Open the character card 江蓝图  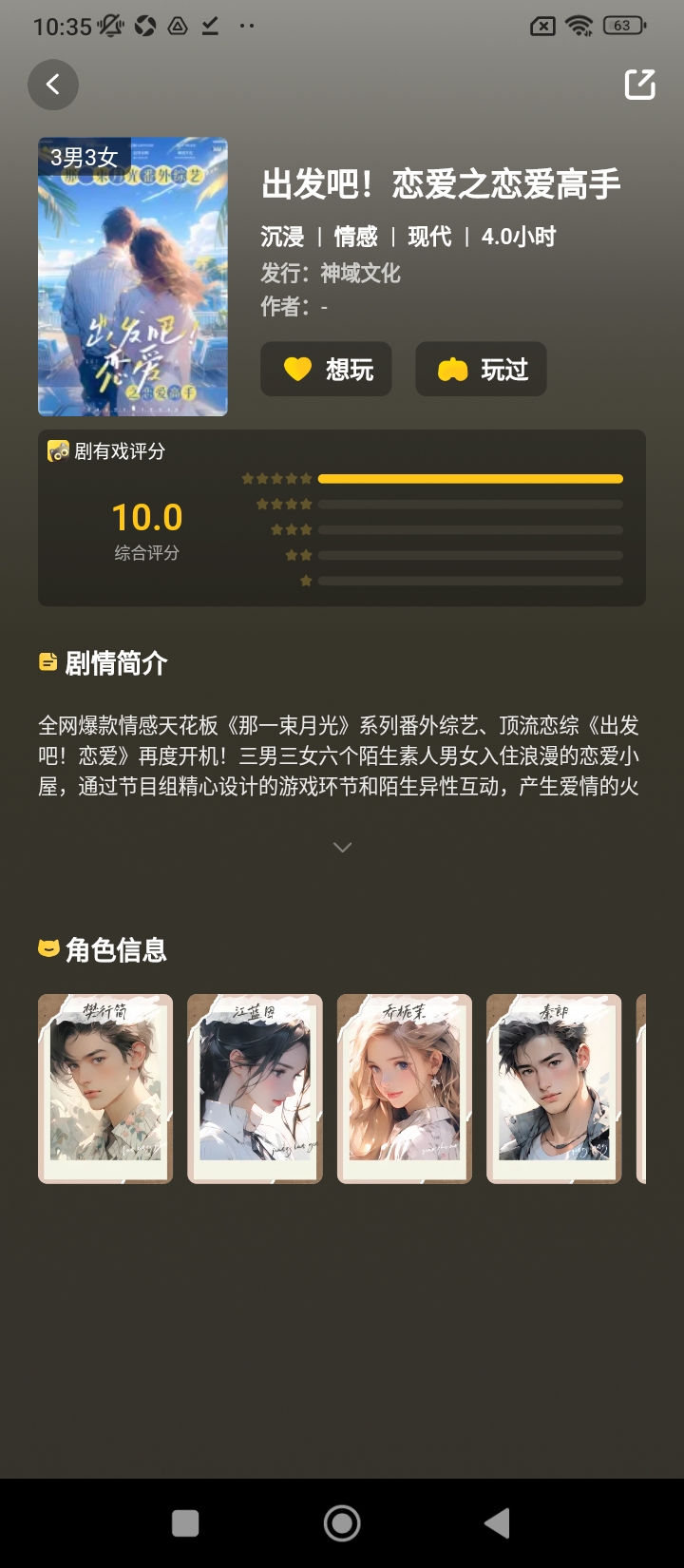point(255,1088)
